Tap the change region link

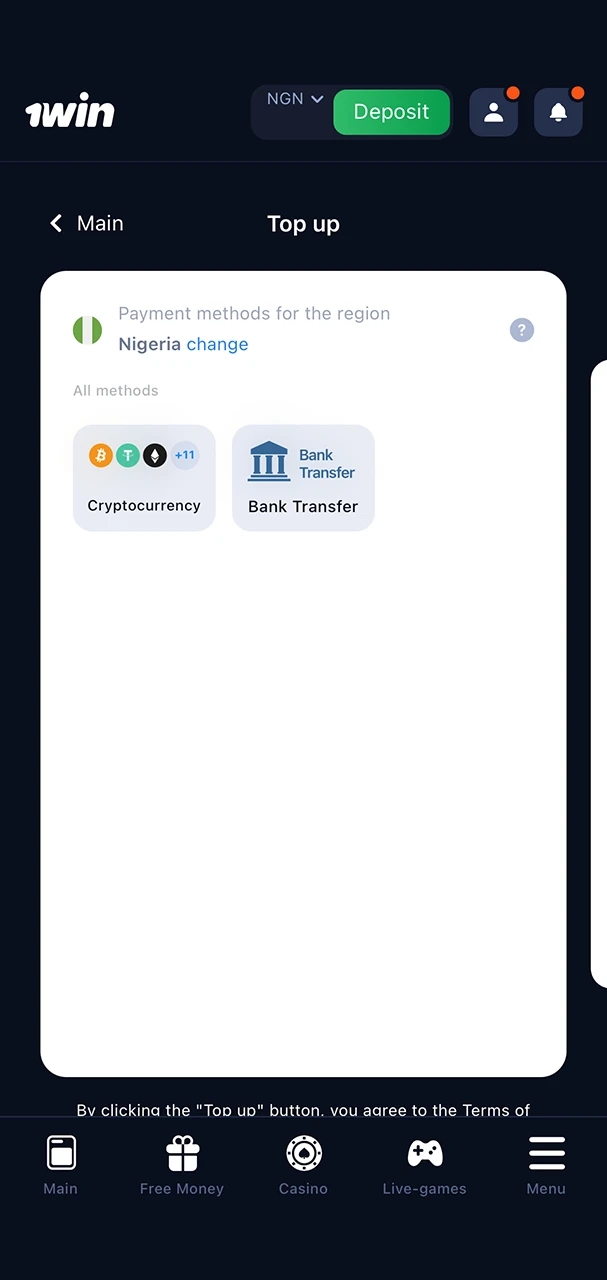click(x=217, y=344)
